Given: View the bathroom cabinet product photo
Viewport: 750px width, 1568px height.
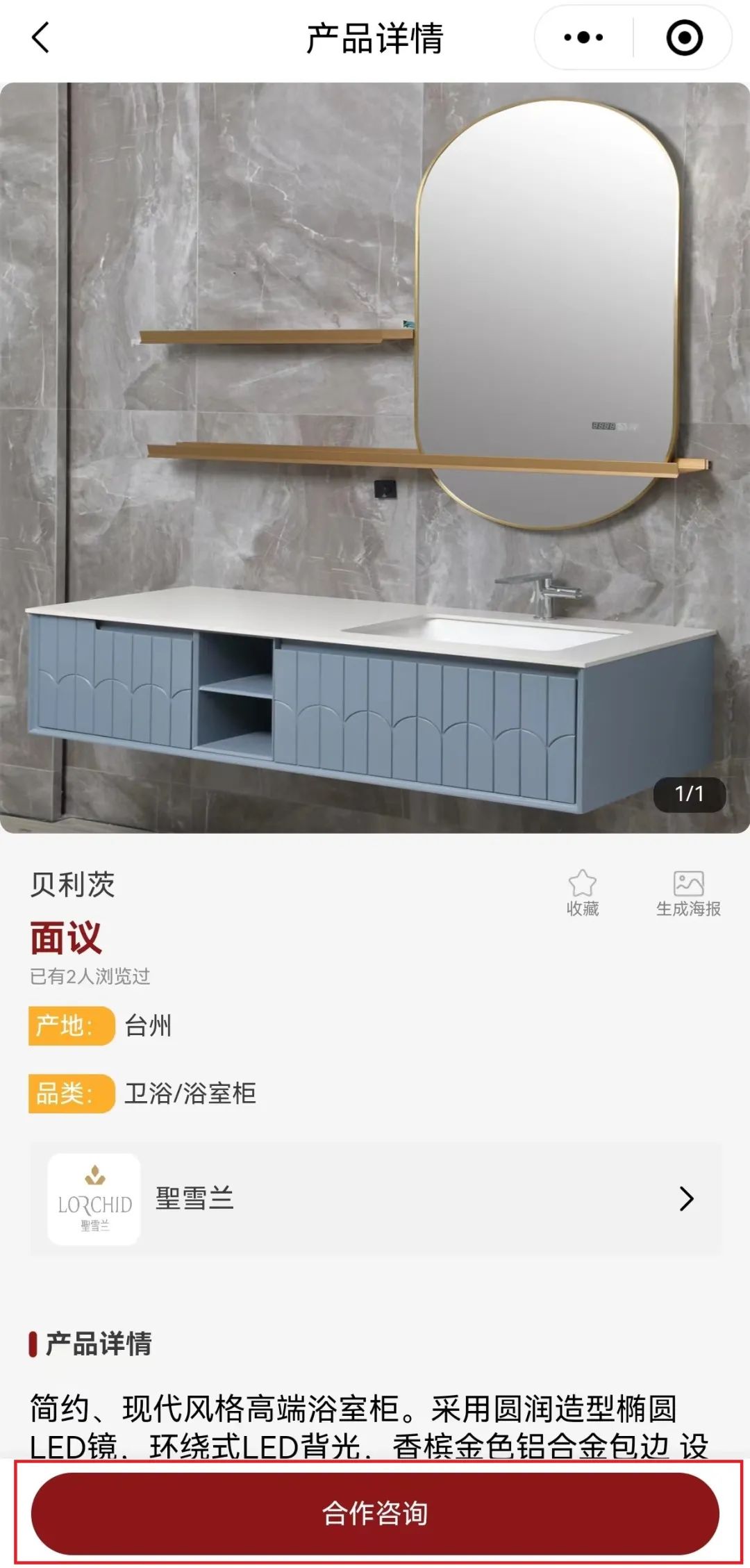Looking at the screenshot, I should click(375, 458).
